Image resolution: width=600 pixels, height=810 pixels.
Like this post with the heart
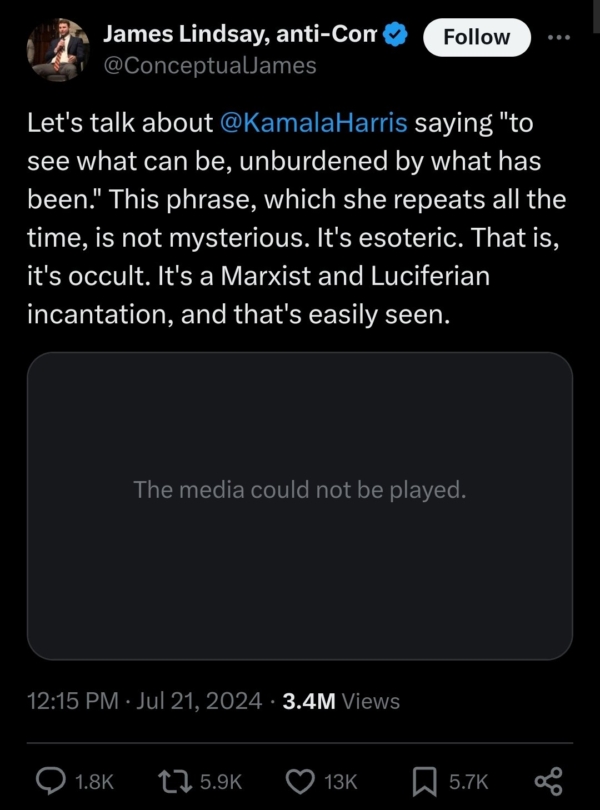[301, 780]
